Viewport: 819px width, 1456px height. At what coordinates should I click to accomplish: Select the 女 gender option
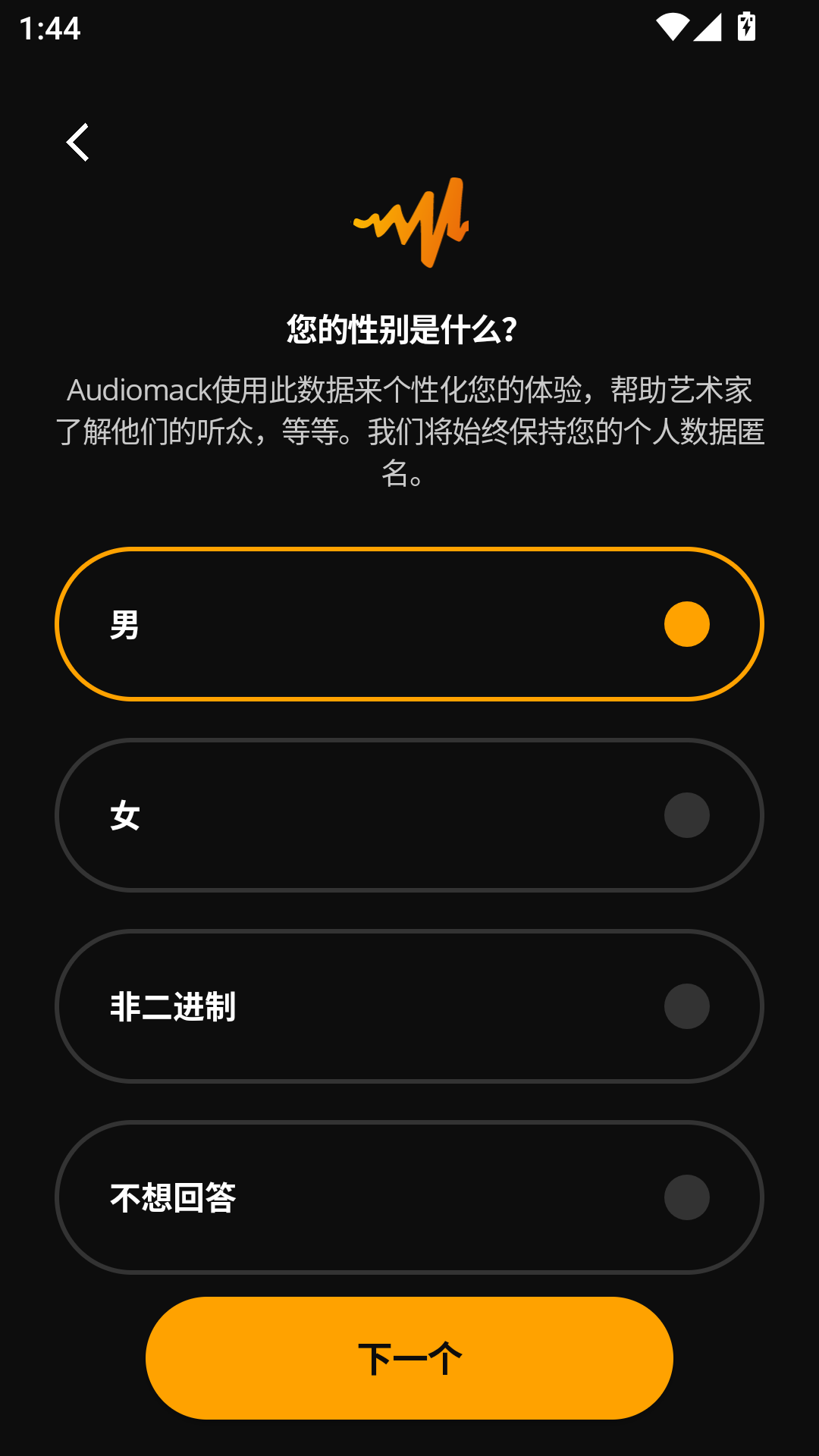coord(409,814)
